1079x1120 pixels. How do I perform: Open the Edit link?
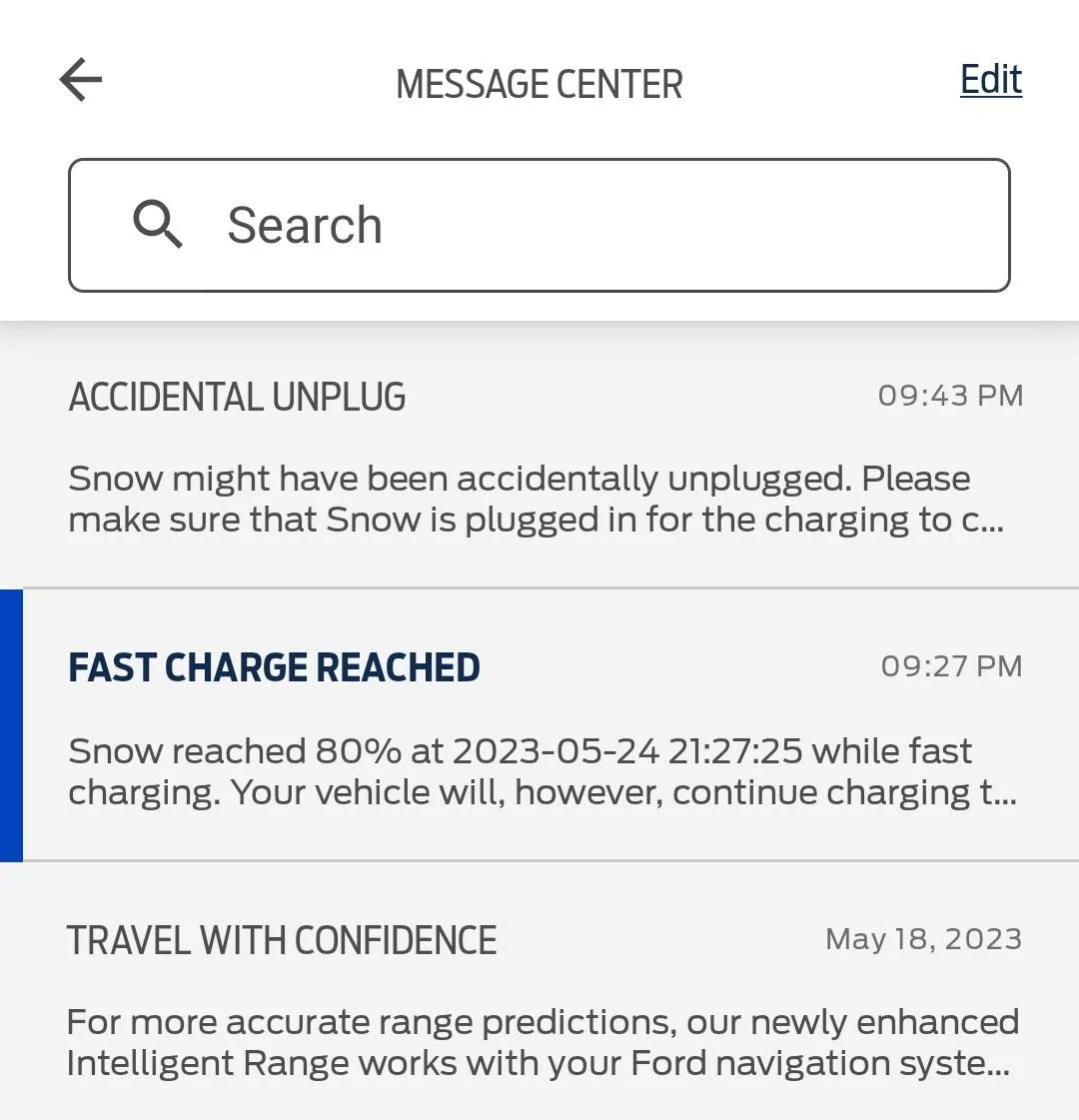990,79
